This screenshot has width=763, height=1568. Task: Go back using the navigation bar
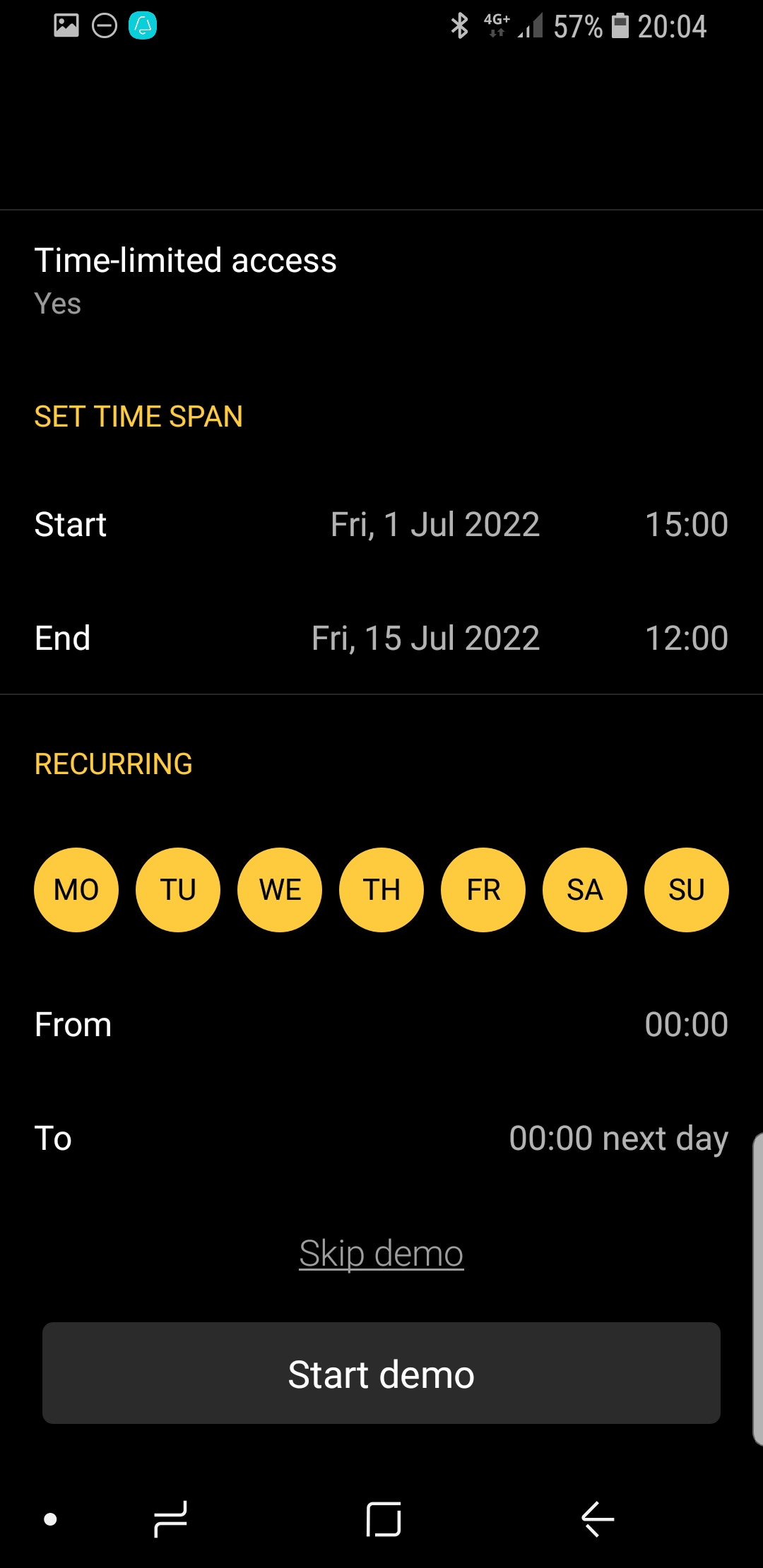point(598,1519)
